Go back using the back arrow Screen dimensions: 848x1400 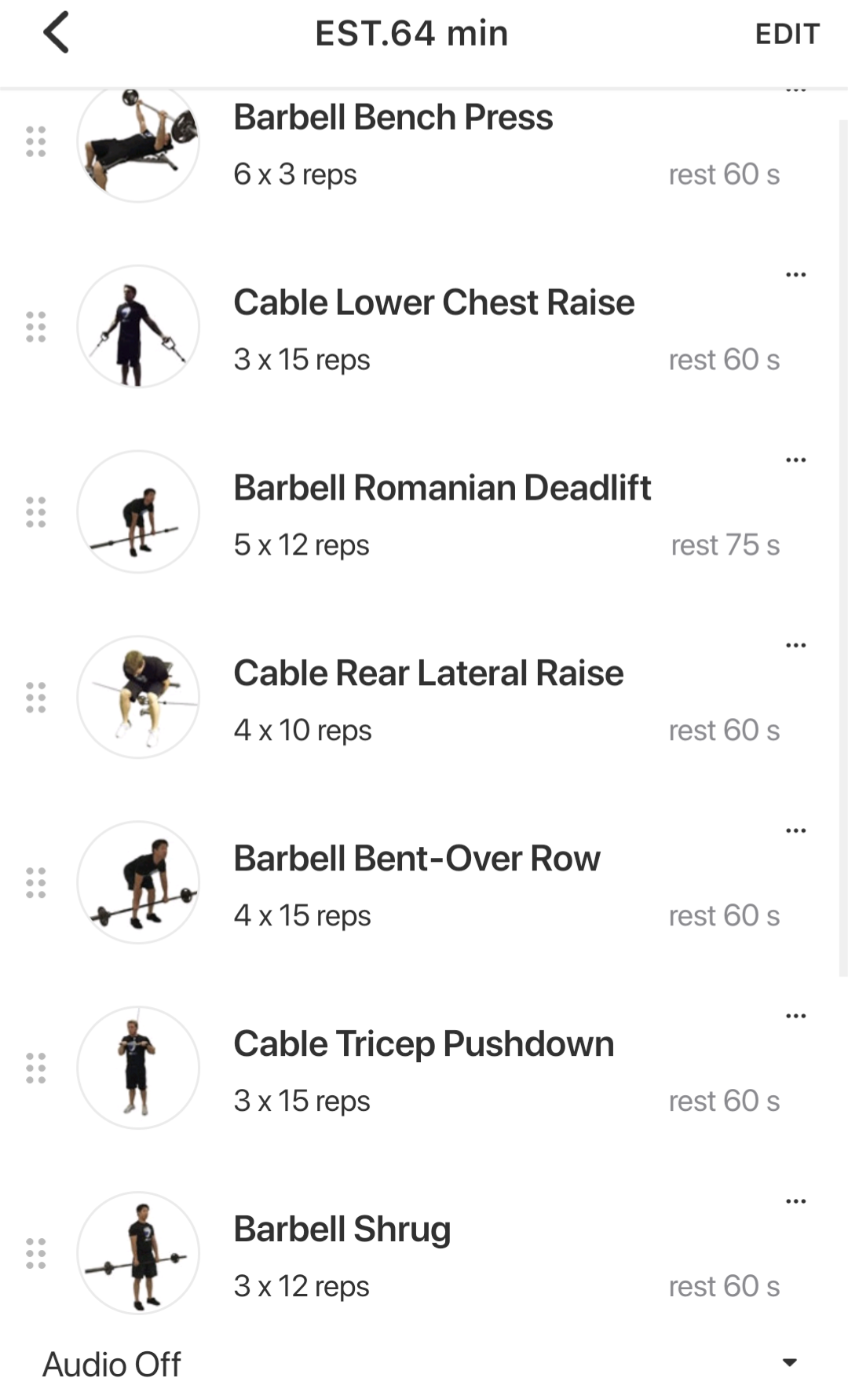tap(57, 33)
